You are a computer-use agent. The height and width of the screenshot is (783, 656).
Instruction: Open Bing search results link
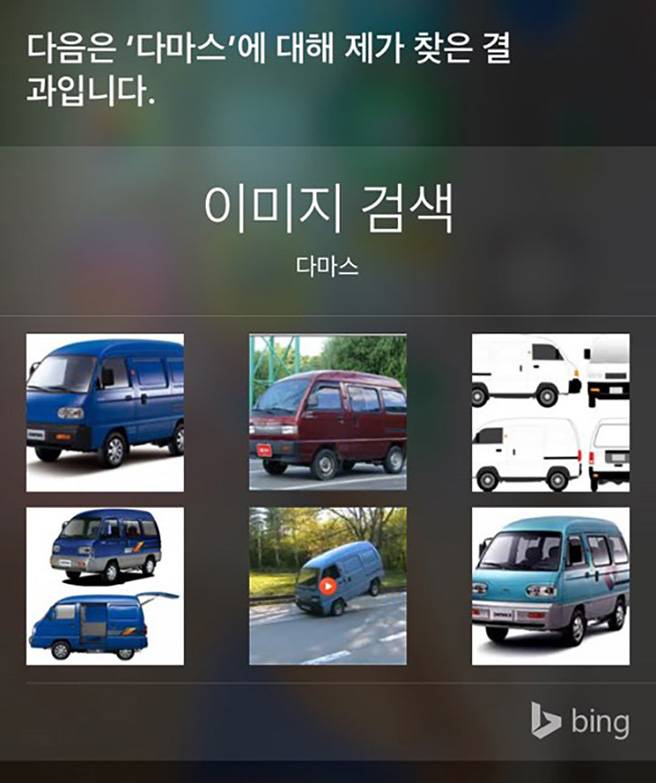[x=581, y=721]
